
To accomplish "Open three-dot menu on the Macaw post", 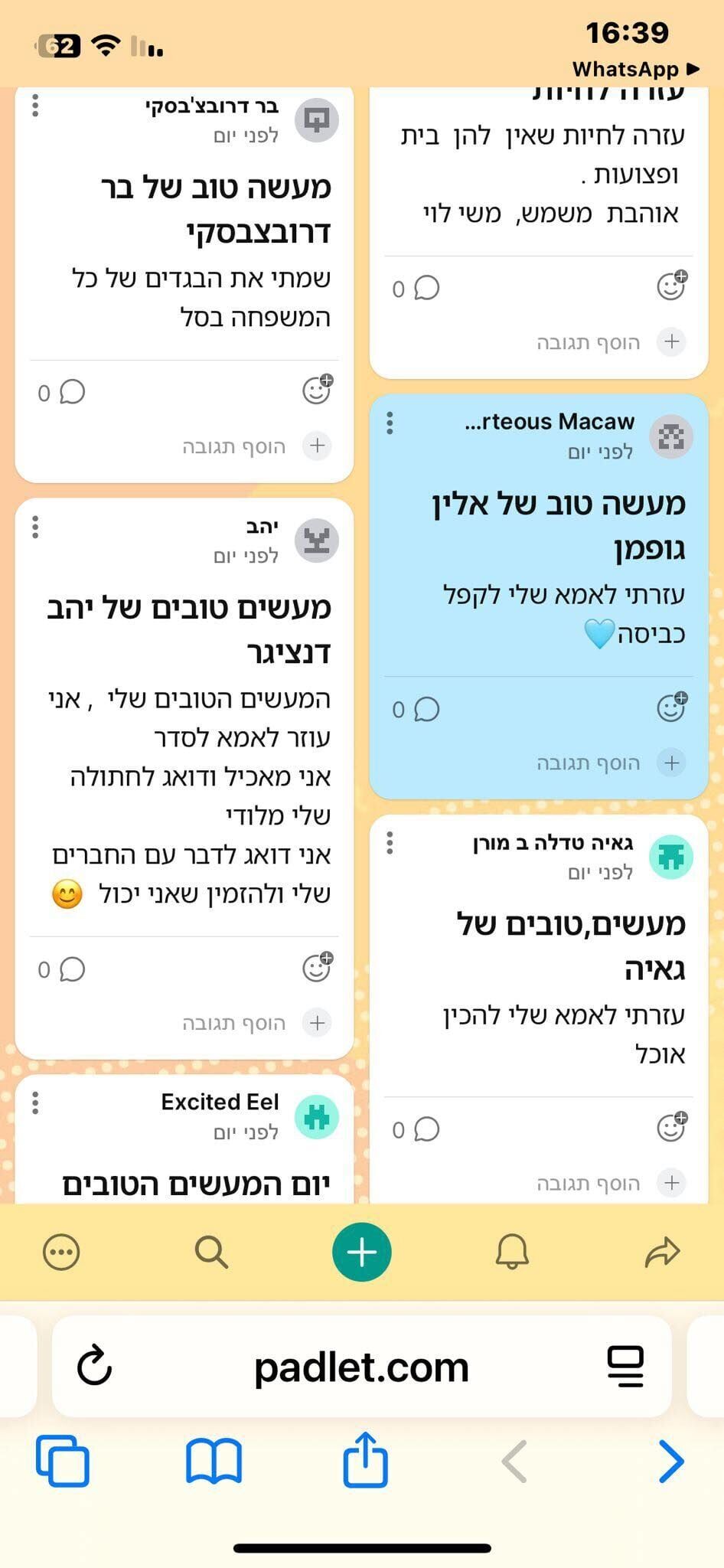I will point(390,423).
